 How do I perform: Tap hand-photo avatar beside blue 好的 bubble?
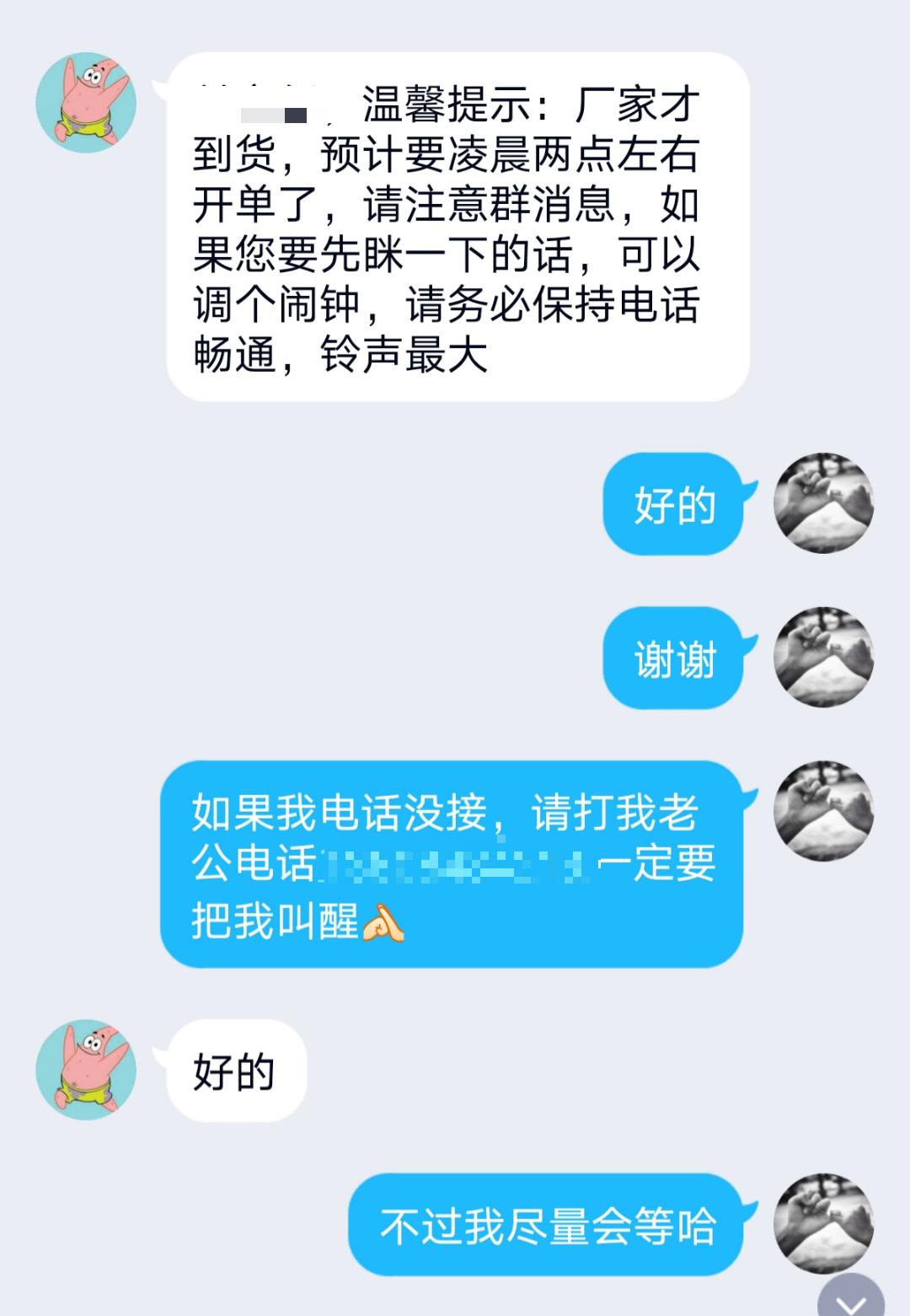pos(823,503)
